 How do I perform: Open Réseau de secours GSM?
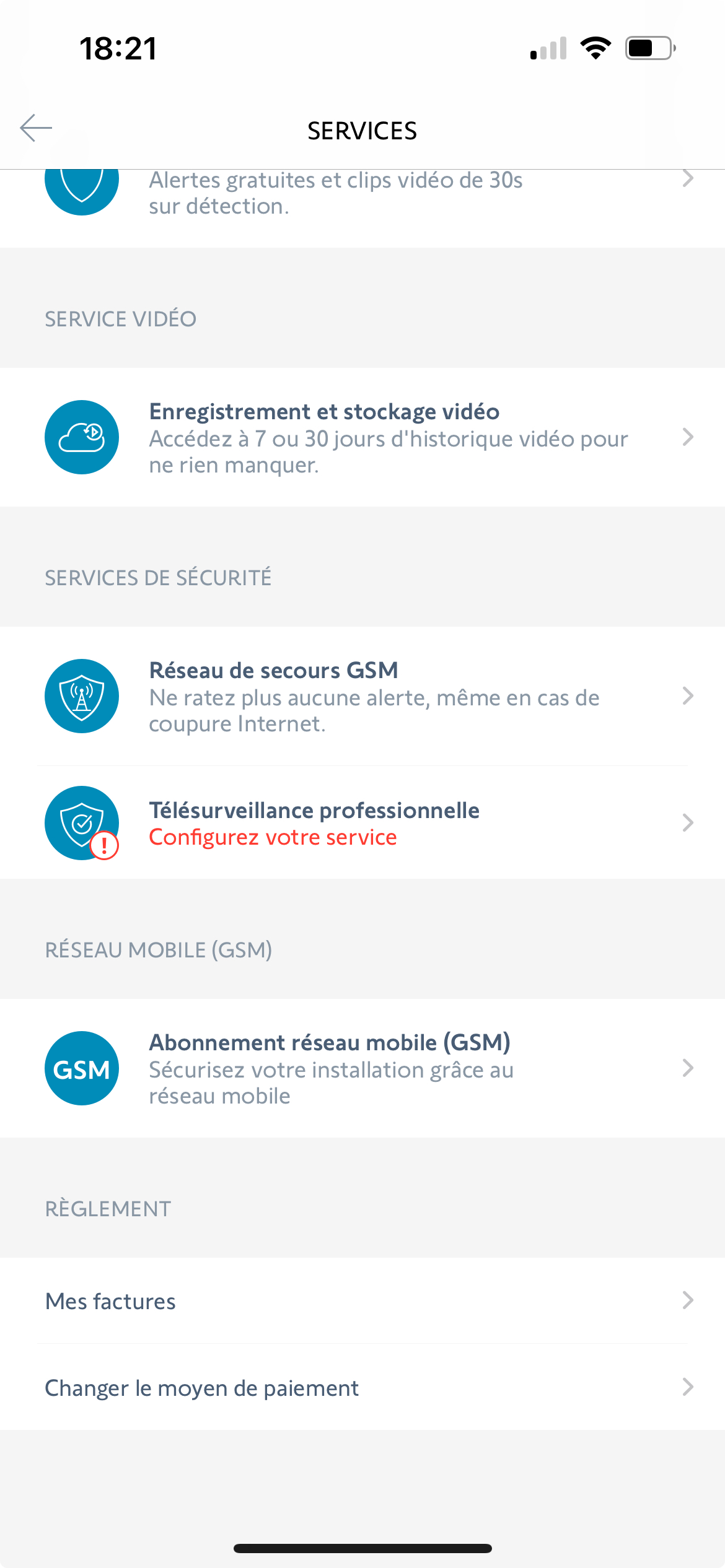click(x=362, y=696)
